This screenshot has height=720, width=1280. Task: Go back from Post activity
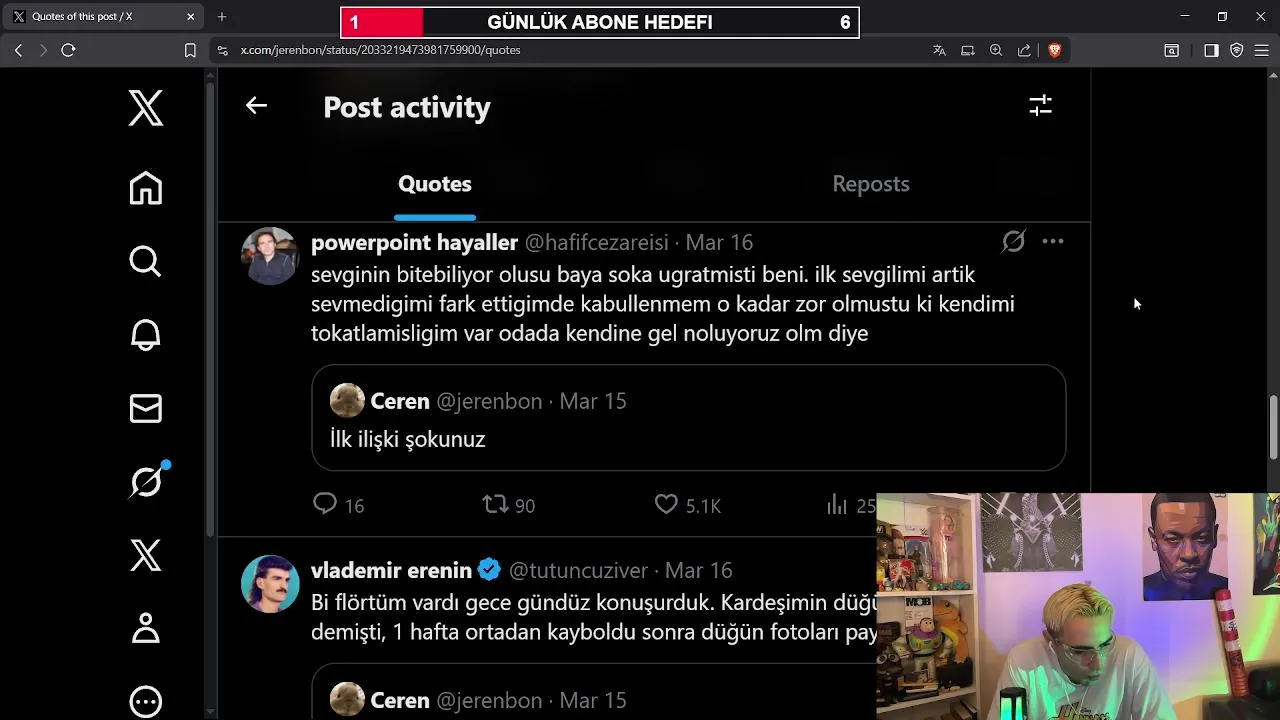(256, 106)
